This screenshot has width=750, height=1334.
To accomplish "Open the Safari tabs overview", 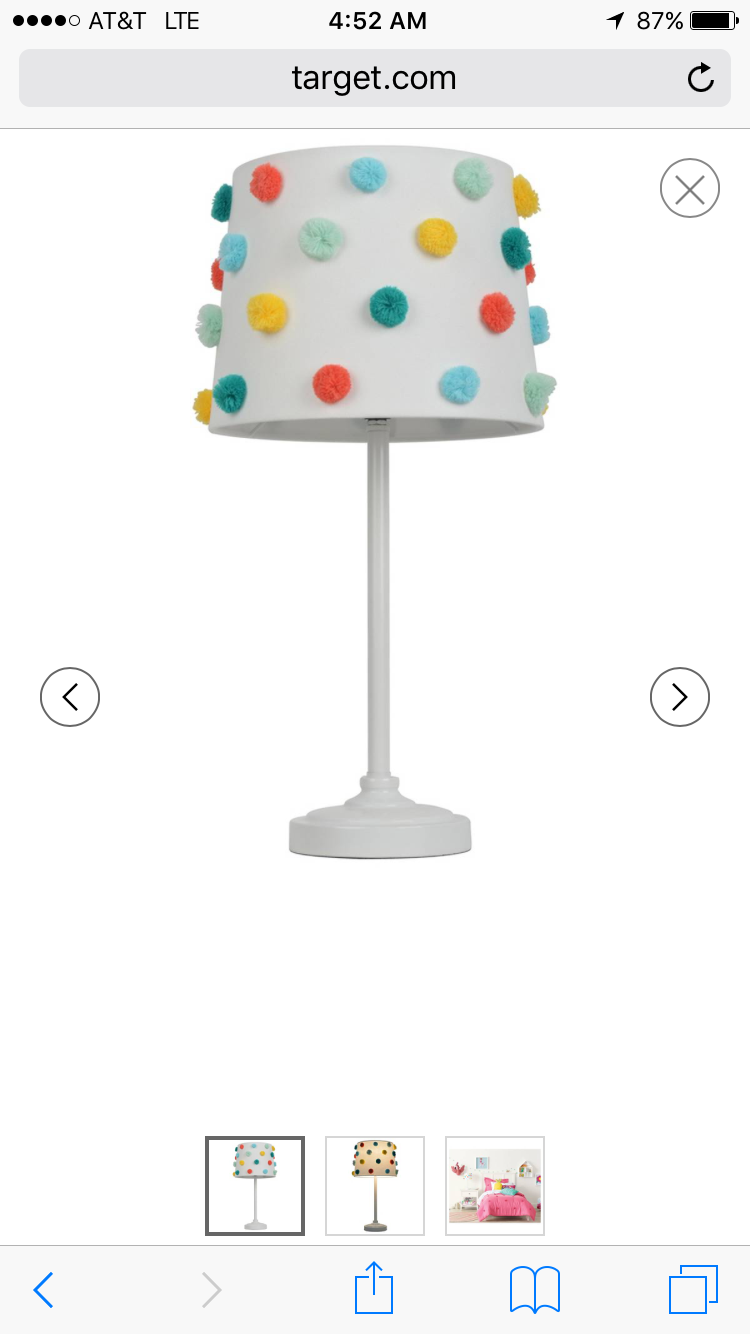I will [x=693, y=1290].
